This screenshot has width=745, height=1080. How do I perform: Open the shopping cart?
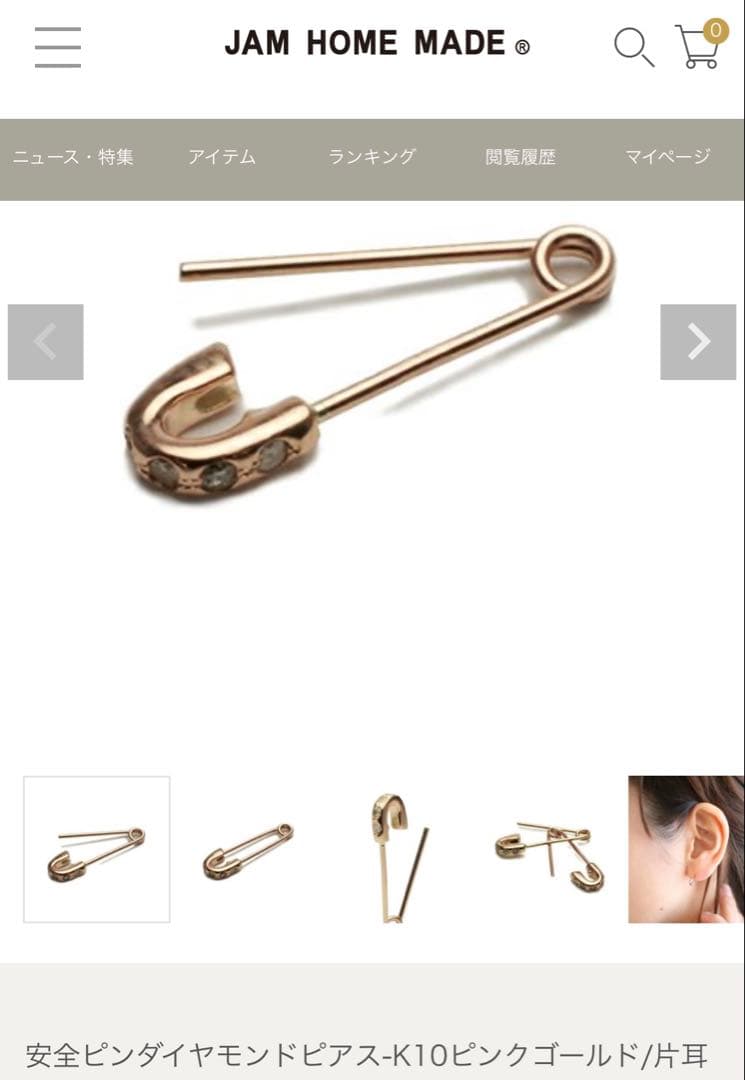(x=700, y=46)
